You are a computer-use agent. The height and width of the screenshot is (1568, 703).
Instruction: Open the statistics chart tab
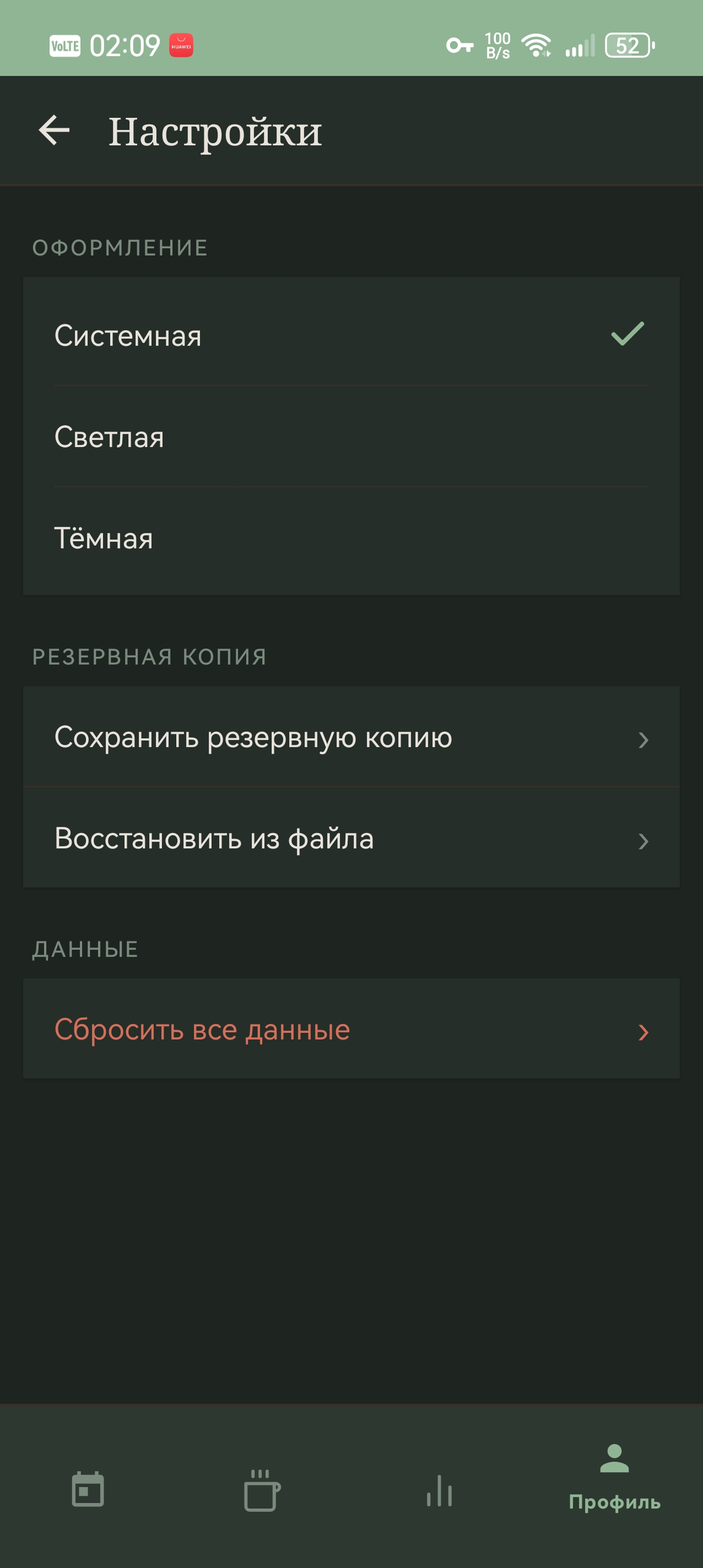439,1489
